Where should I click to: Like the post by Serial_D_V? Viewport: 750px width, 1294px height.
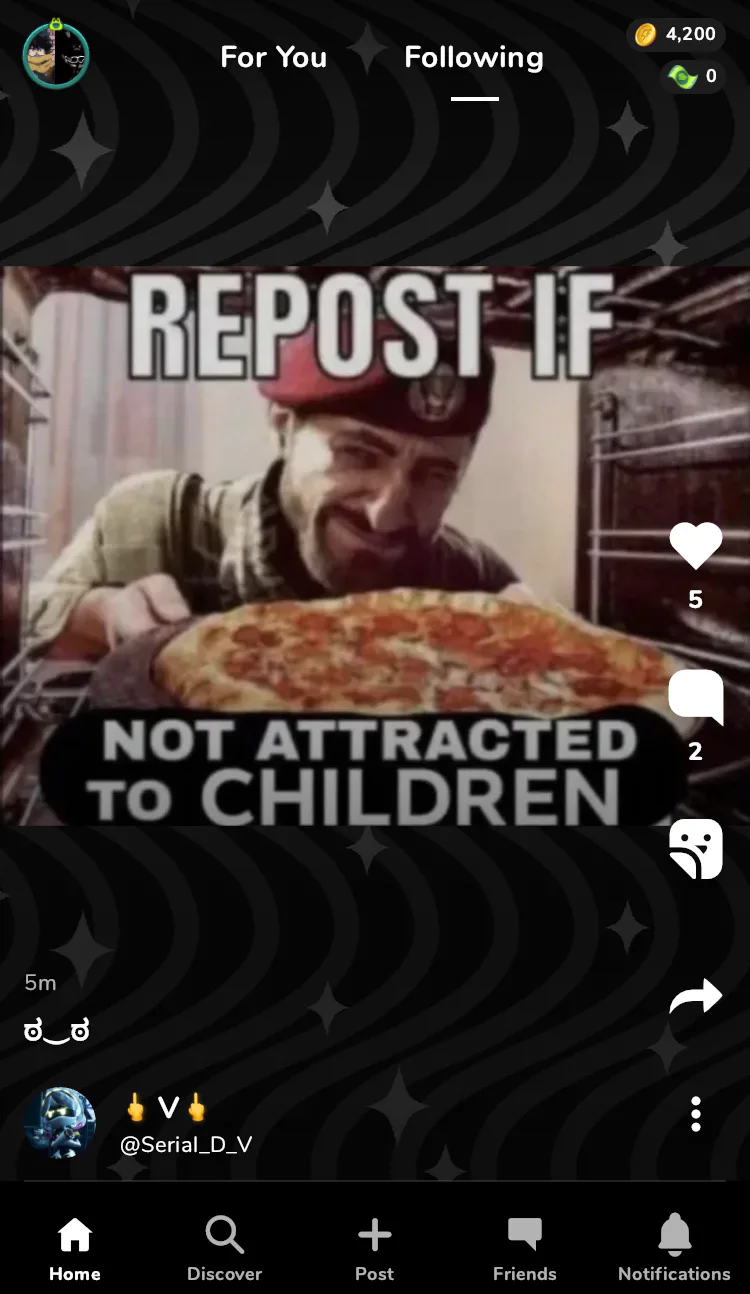point(695,547)
